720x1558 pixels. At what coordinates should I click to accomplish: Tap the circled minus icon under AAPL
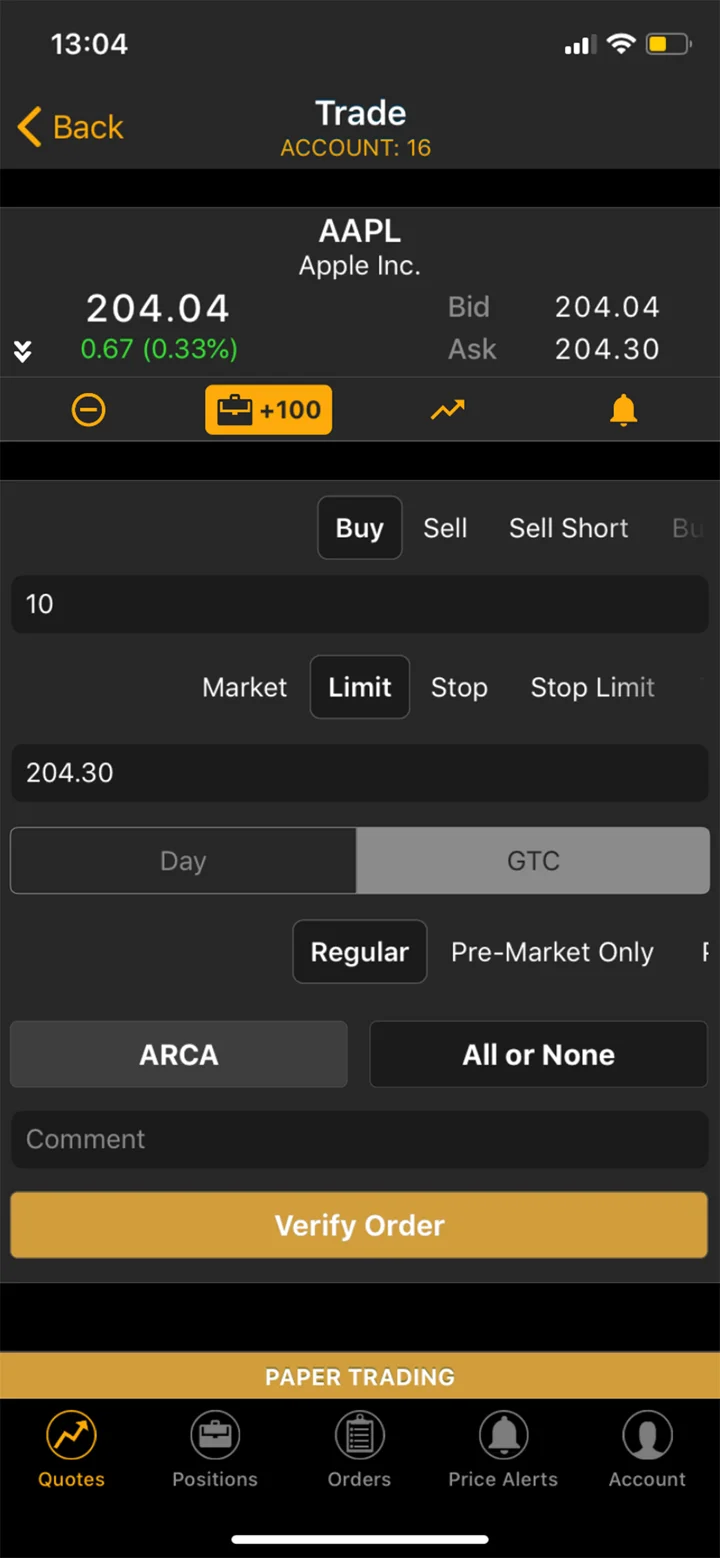pos(88,410)
